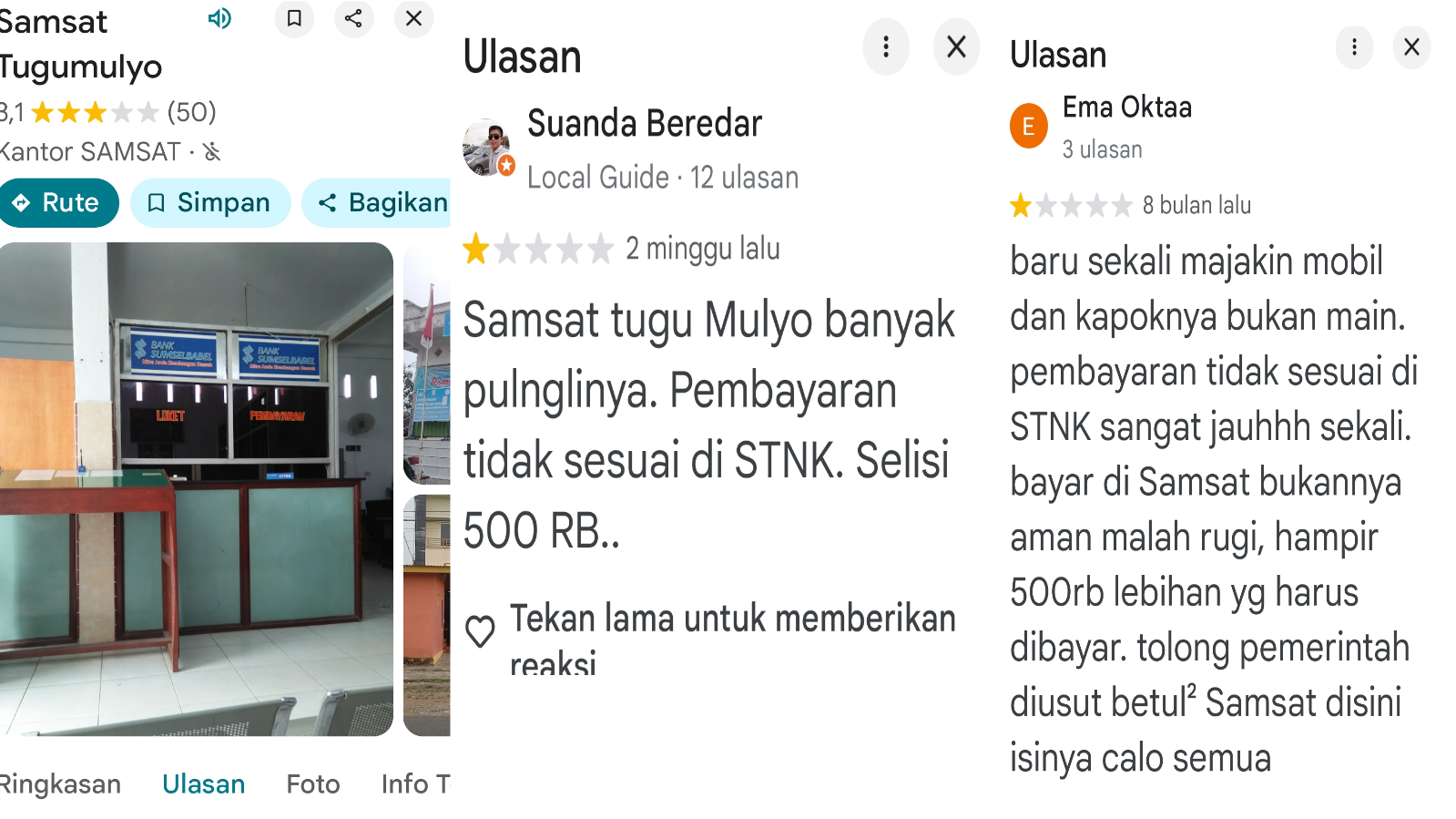Like Suanda Beredar's review with the heart

(480, 630)
